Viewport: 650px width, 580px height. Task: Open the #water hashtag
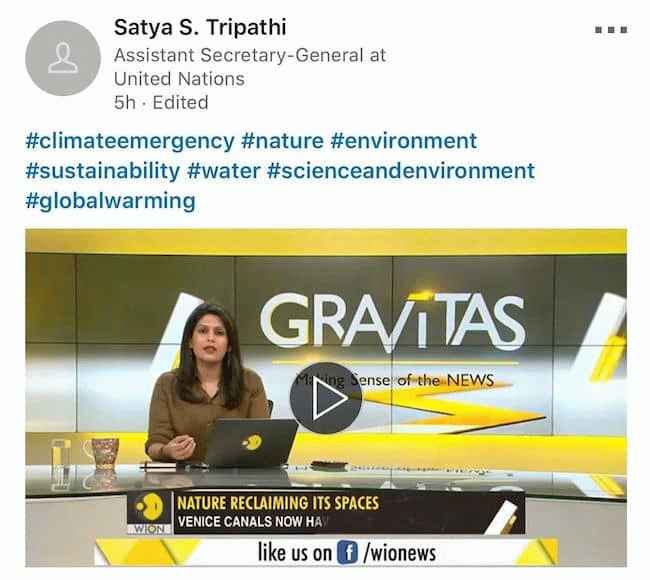click(x=223, y=171)
